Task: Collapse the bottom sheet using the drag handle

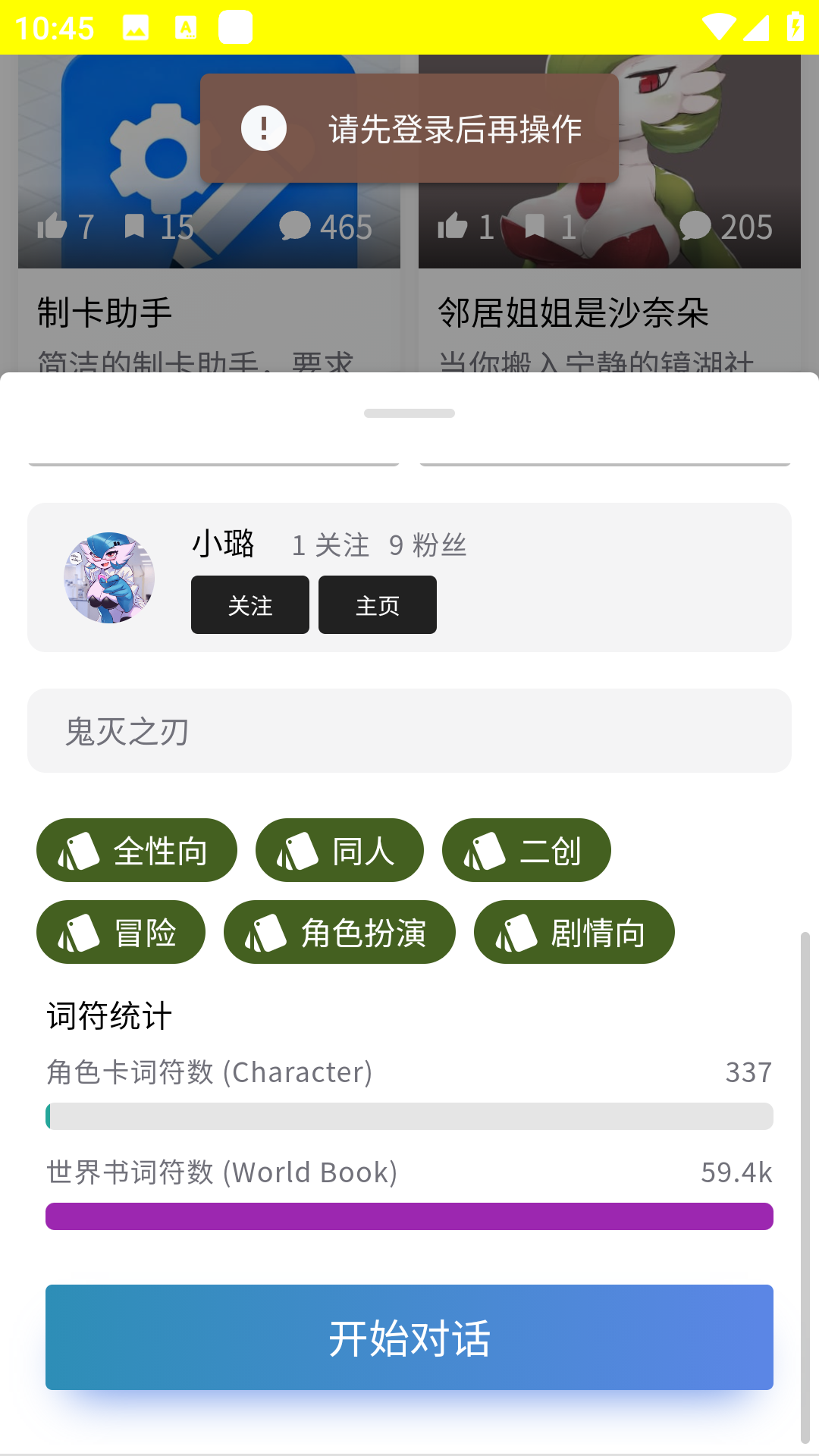Action: (x=409, y=413)
